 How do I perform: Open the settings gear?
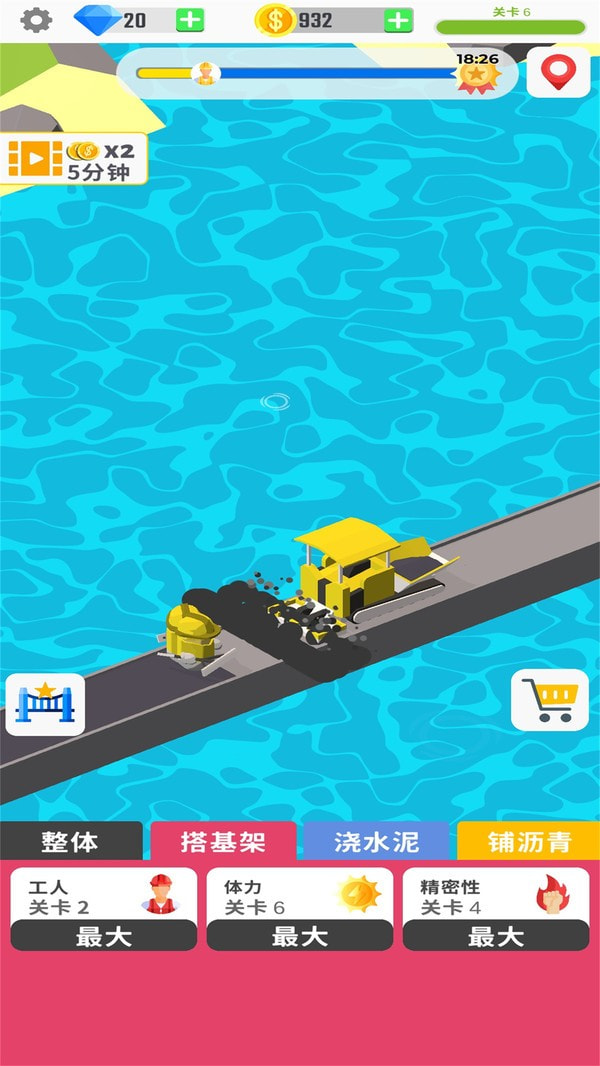coord(36,19)
